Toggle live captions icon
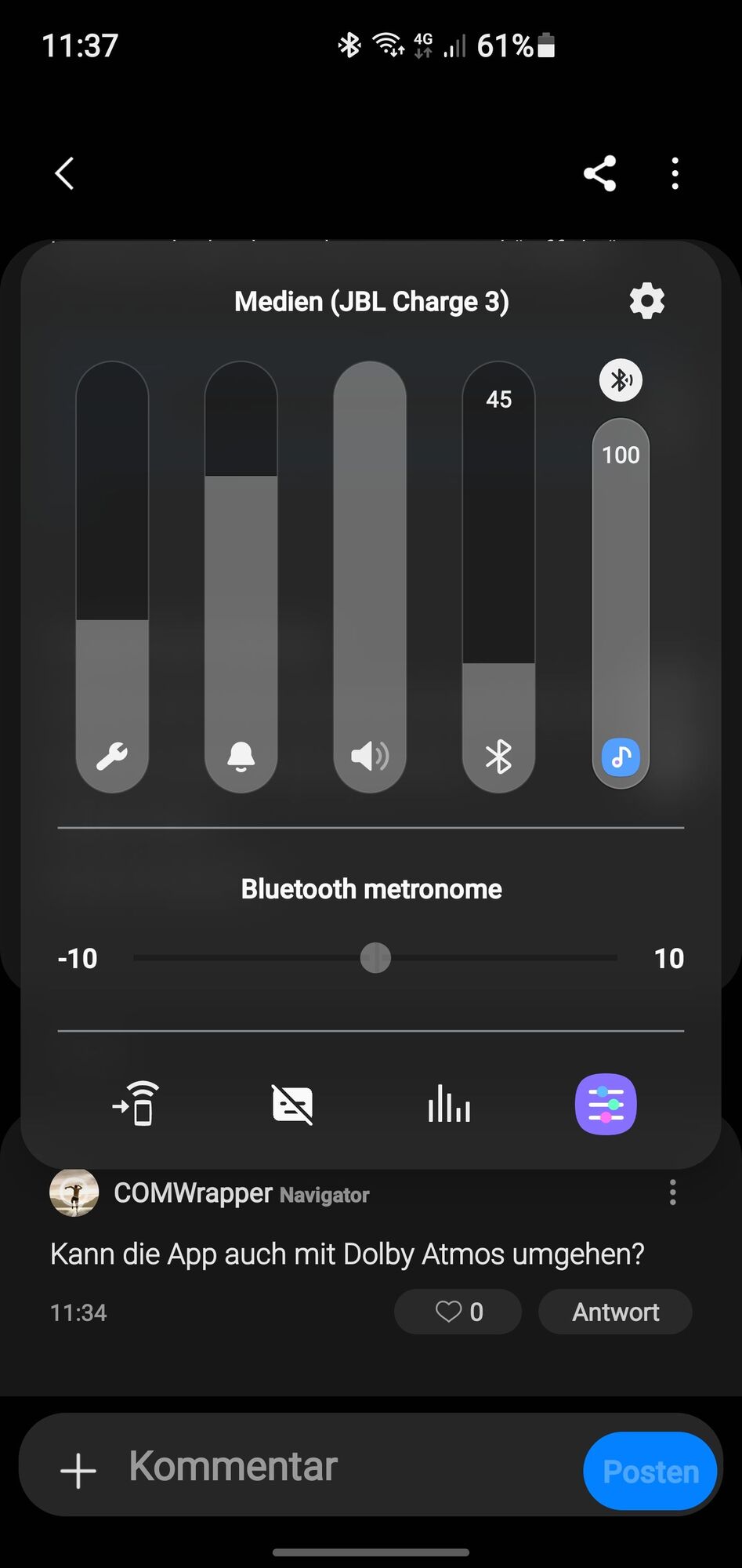The height and width of the screenshot is (1568, 742). 292,1104
